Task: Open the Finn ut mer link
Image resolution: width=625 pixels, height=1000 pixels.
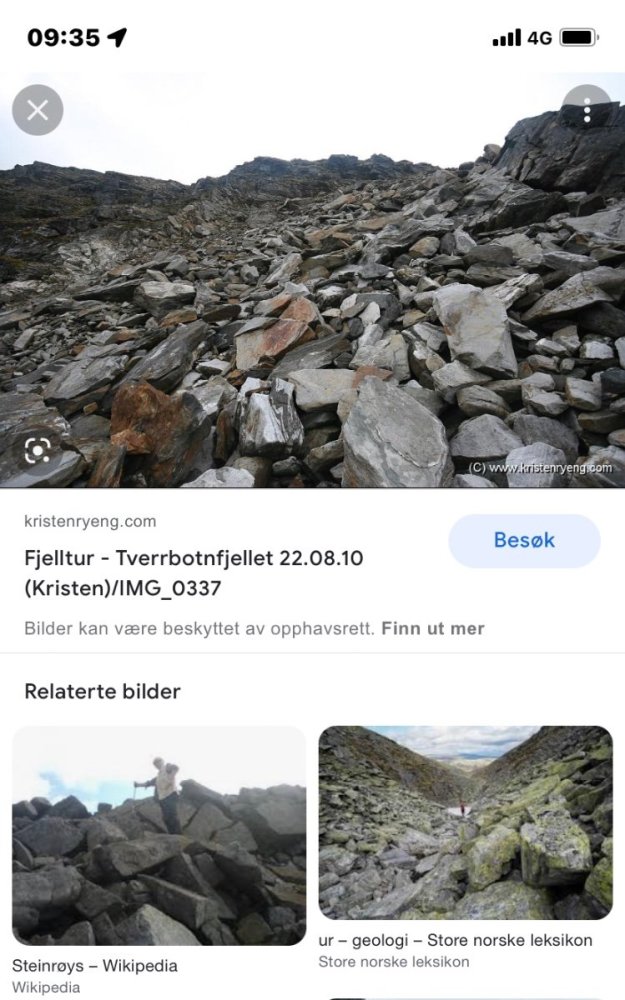Action: point(433,629)
